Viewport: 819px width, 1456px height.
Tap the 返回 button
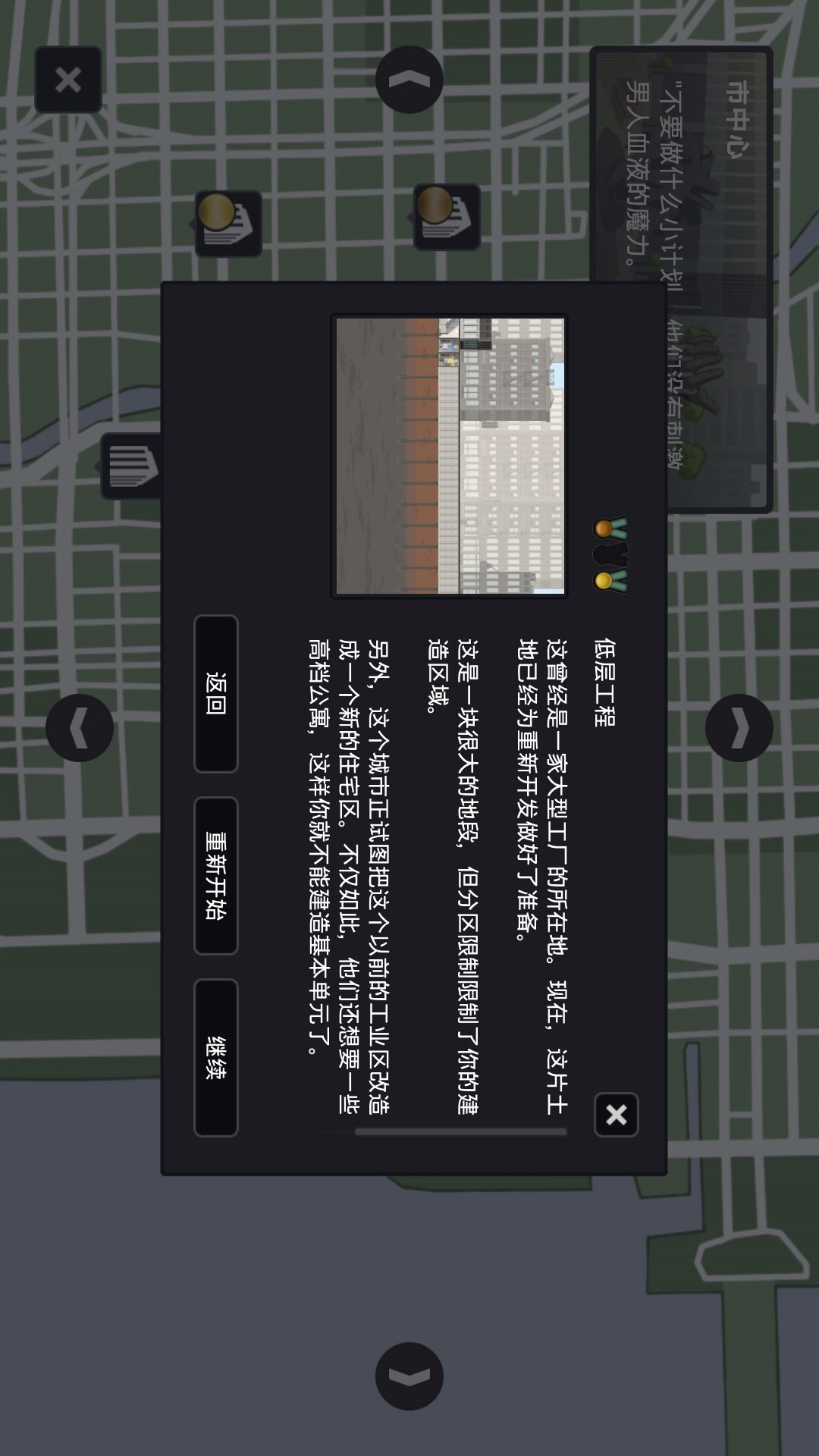[216, 693]
